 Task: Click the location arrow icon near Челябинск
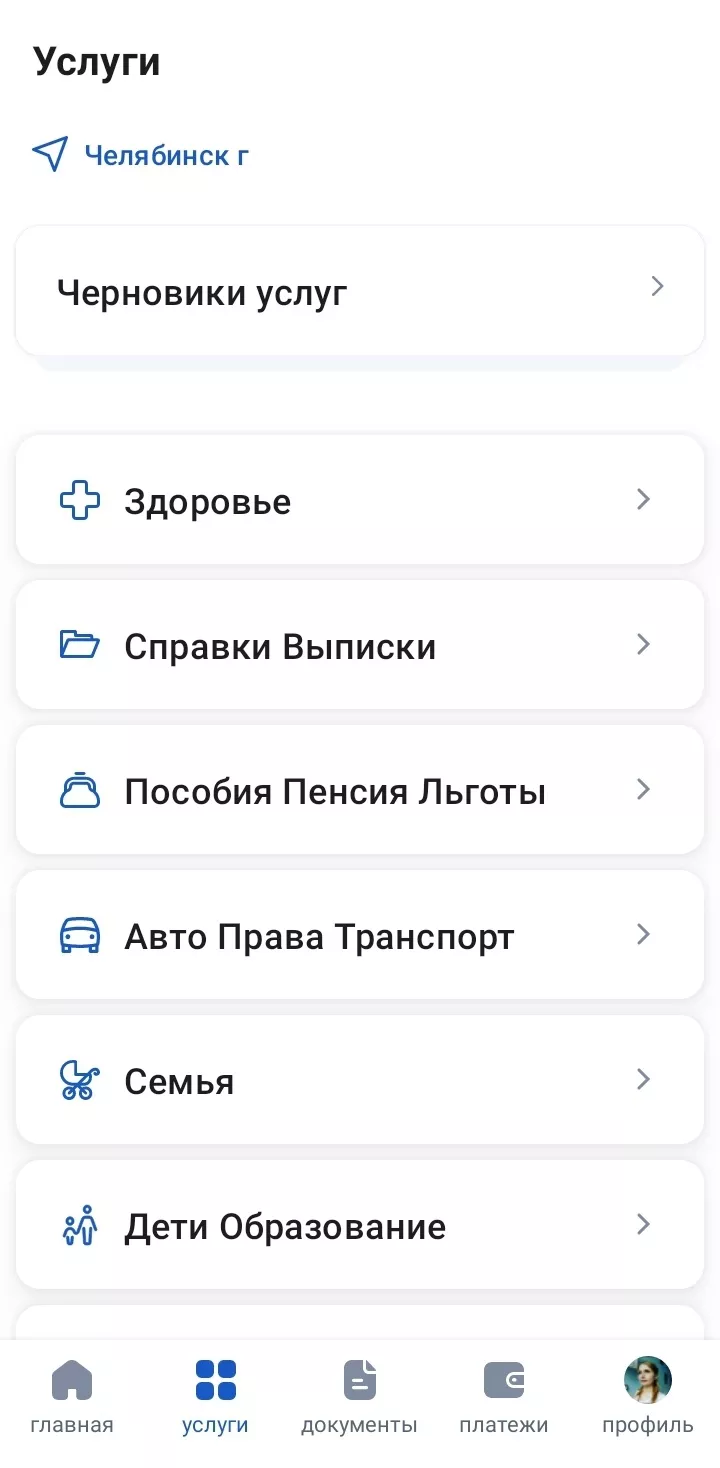[x=48, y=155]
